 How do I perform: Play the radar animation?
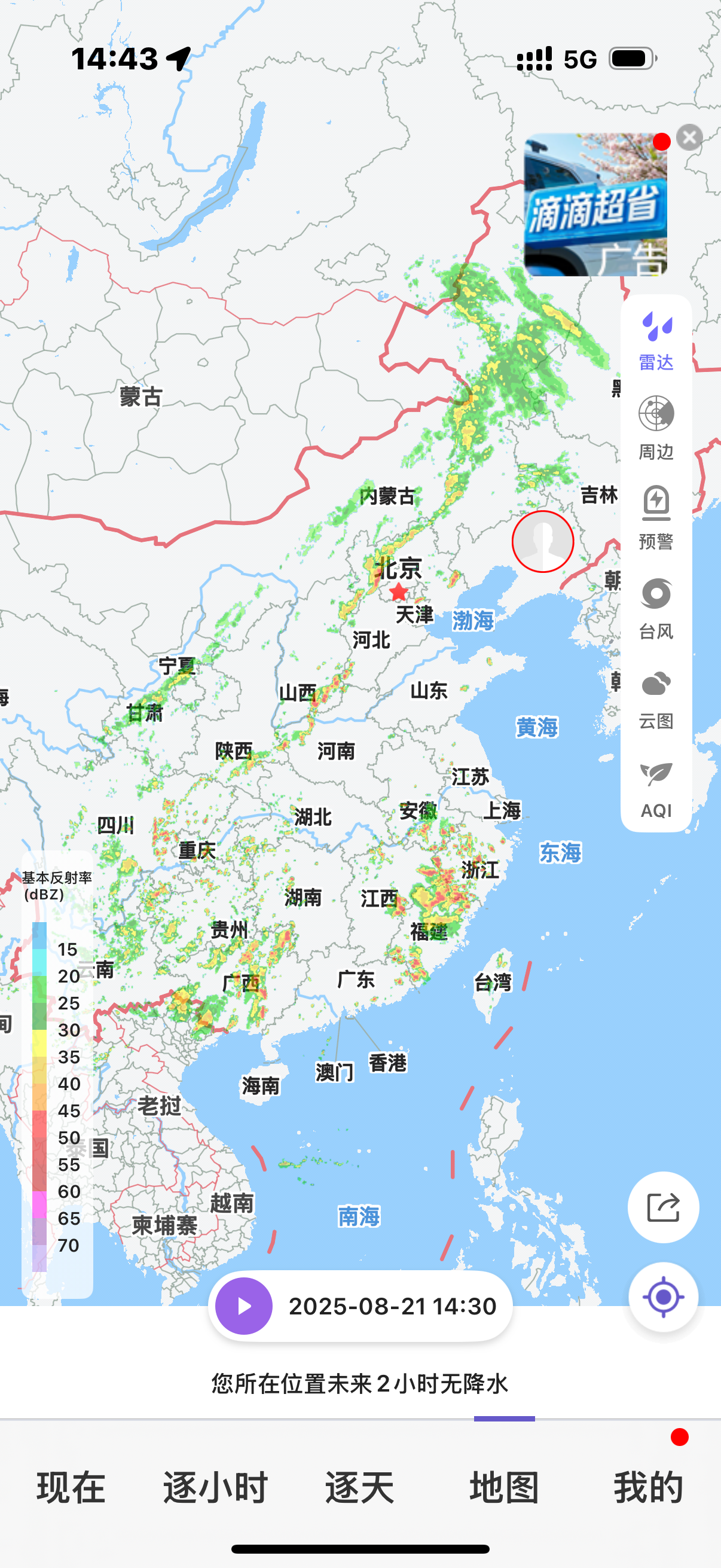click(244, 1306)
